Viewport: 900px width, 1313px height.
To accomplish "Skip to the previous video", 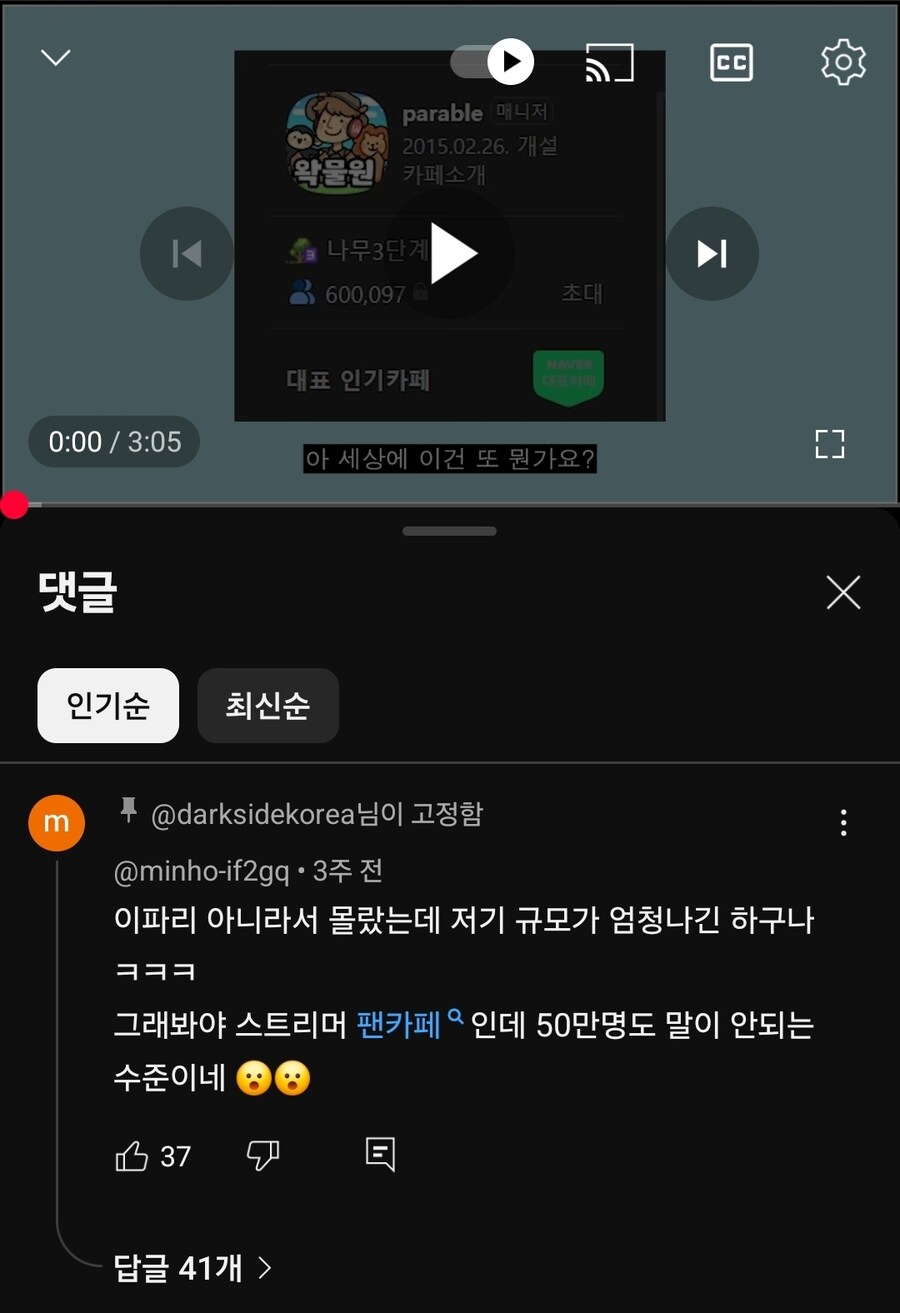I will coord(187,254).
